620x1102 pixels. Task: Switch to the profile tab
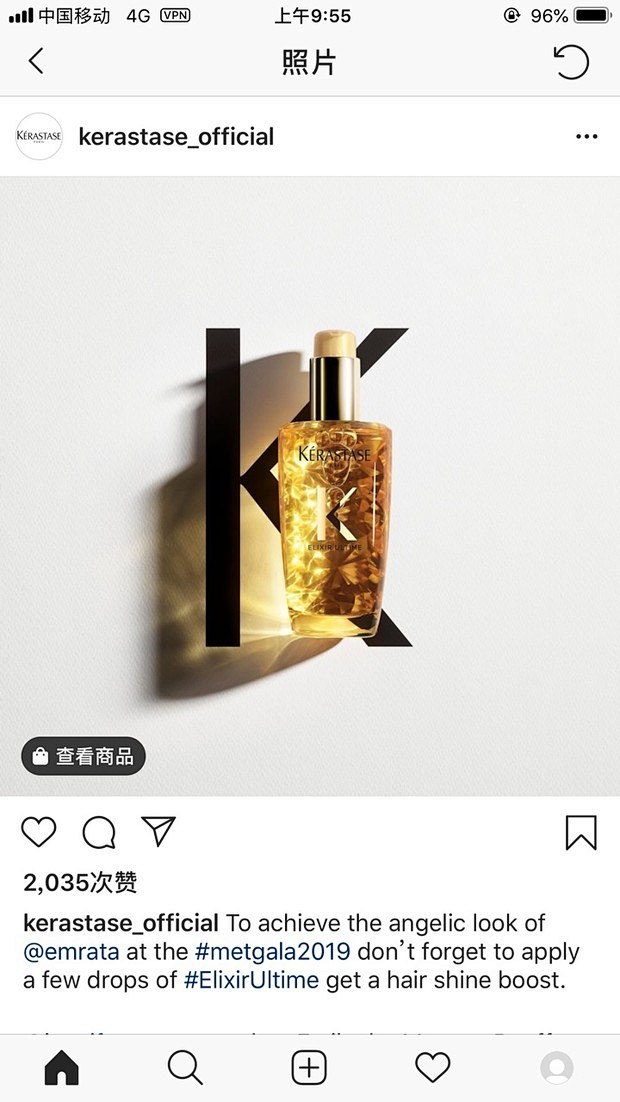pos(557,1069)
